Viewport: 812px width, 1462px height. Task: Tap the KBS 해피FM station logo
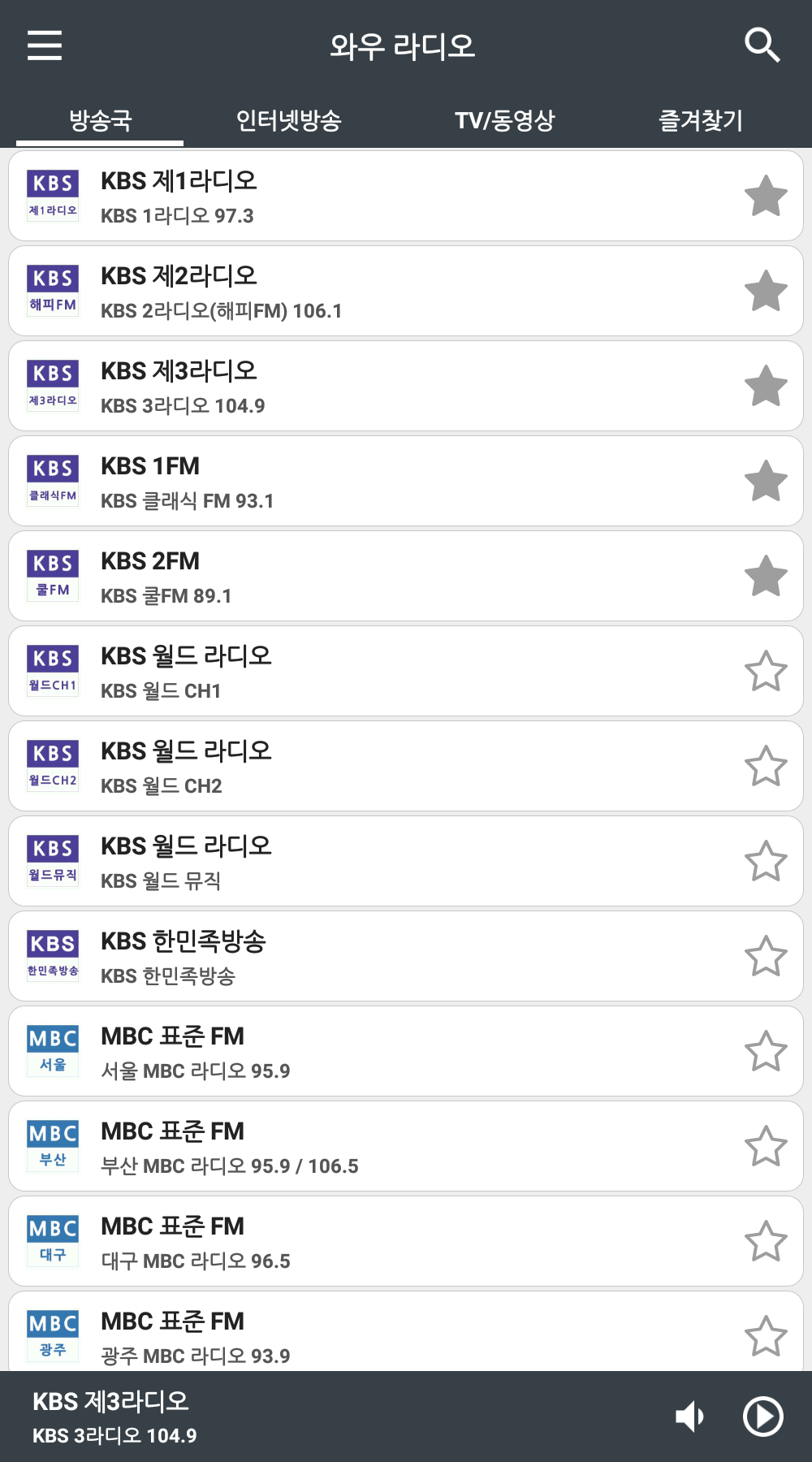[53, 289]
